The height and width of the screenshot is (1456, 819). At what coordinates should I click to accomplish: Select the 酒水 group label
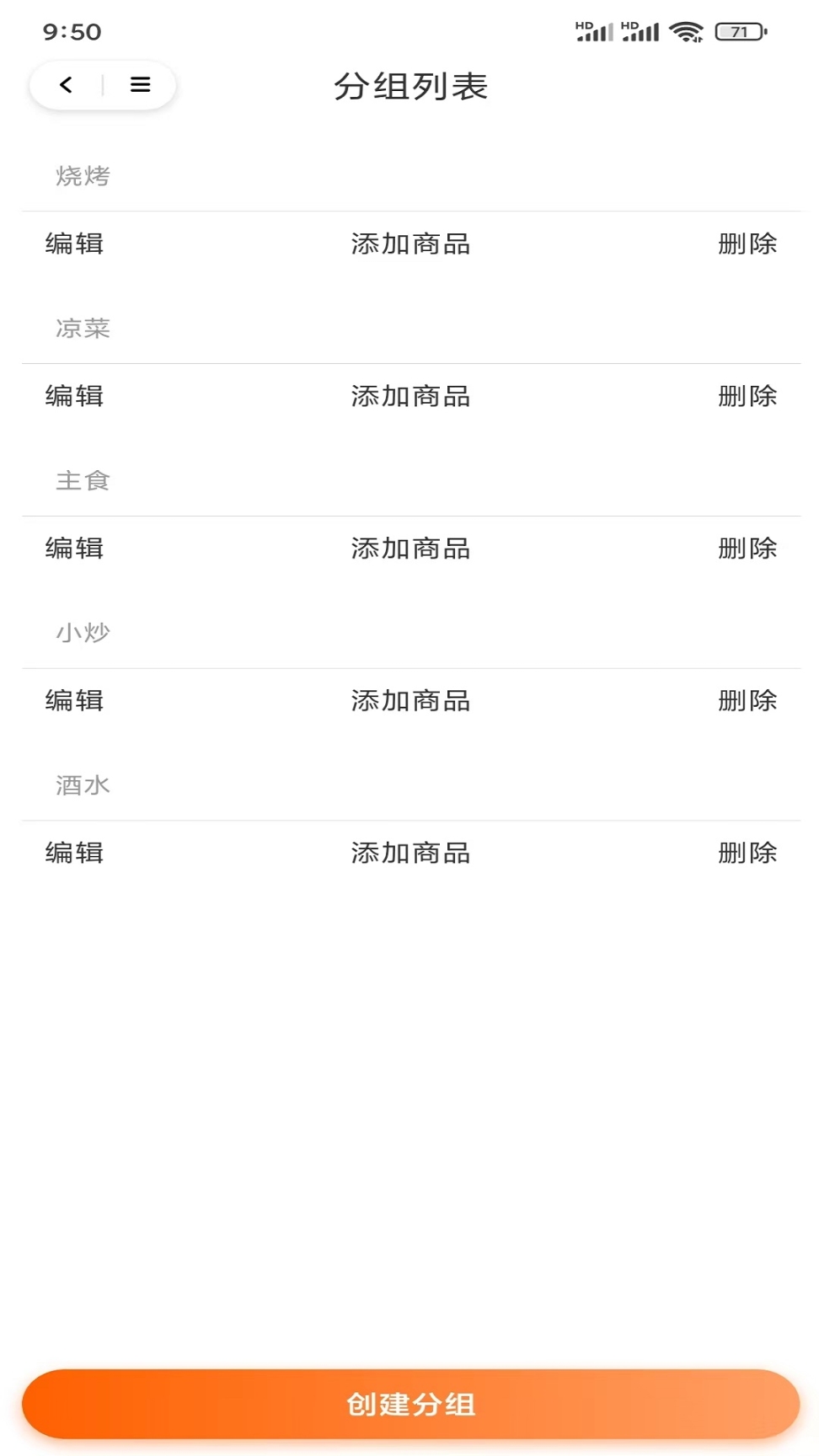point(82,784)
